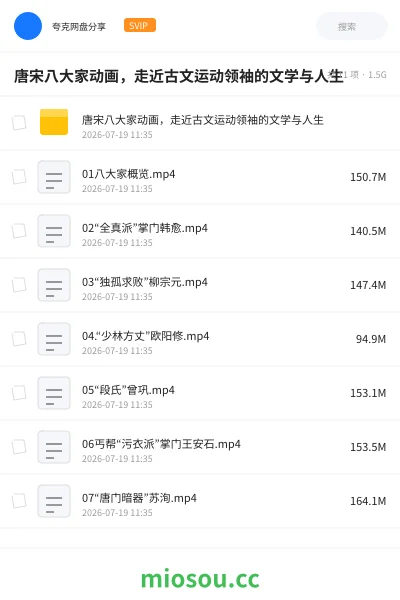Tap the blue profile avatar of the sharer
400x600 pixels.
(28, 26)
